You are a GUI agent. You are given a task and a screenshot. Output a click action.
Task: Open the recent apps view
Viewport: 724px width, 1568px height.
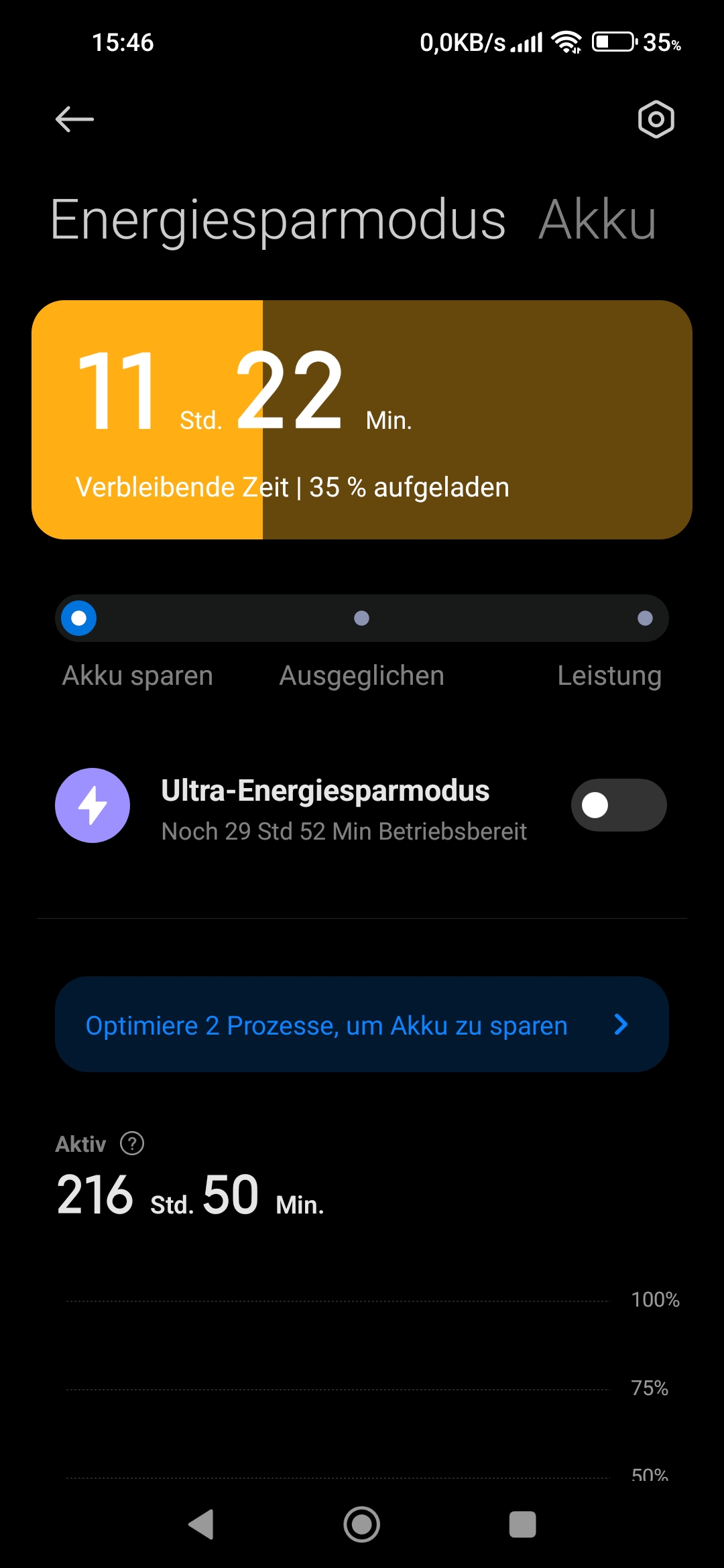(522, 1524)
